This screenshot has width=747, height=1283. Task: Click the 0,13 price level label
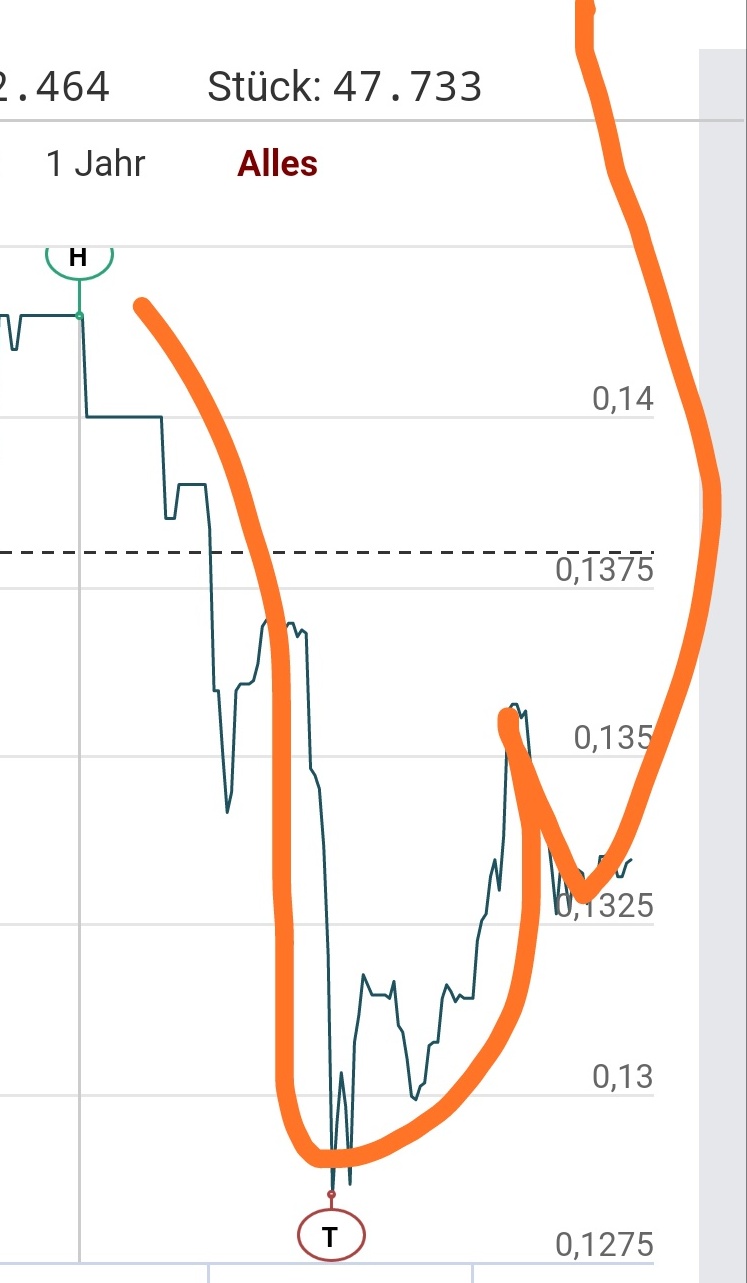(x=621, y=1078)
